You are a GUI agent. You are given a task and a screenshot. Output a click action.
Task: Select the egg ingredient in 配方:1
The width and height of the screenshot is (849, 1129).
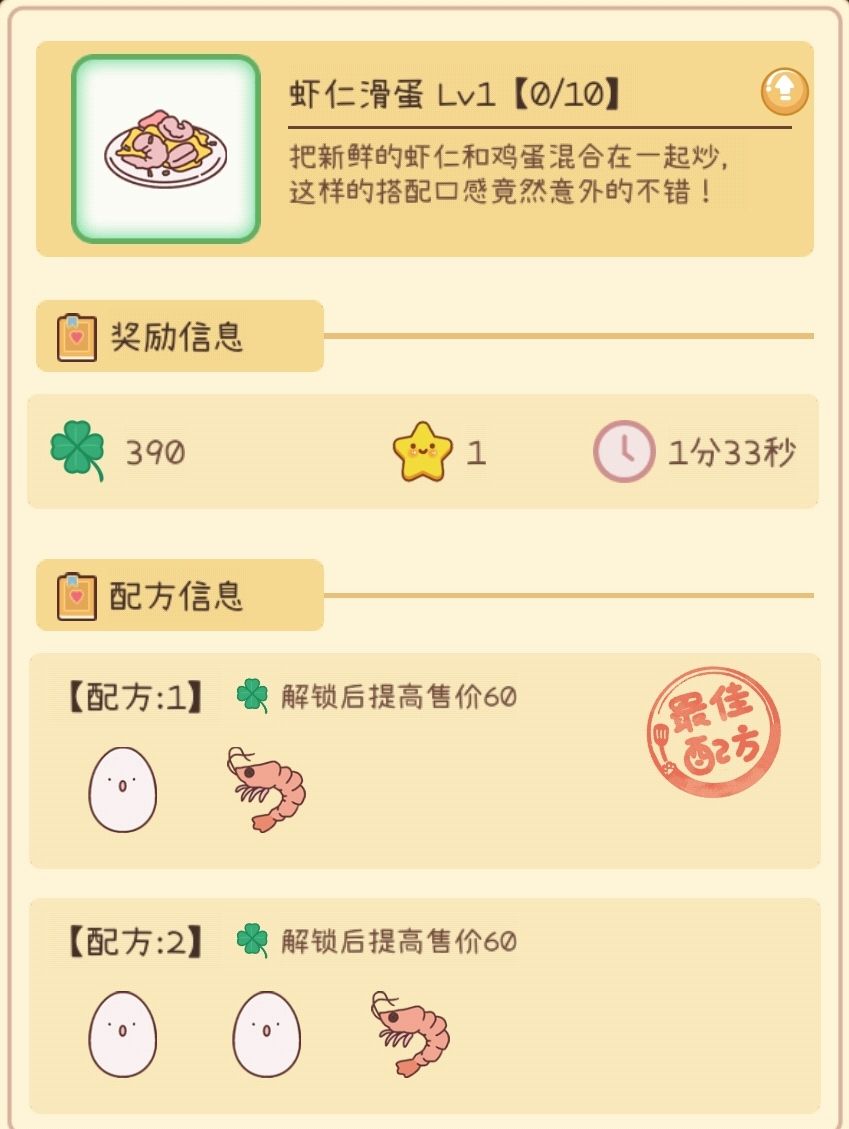coord(122,789)
